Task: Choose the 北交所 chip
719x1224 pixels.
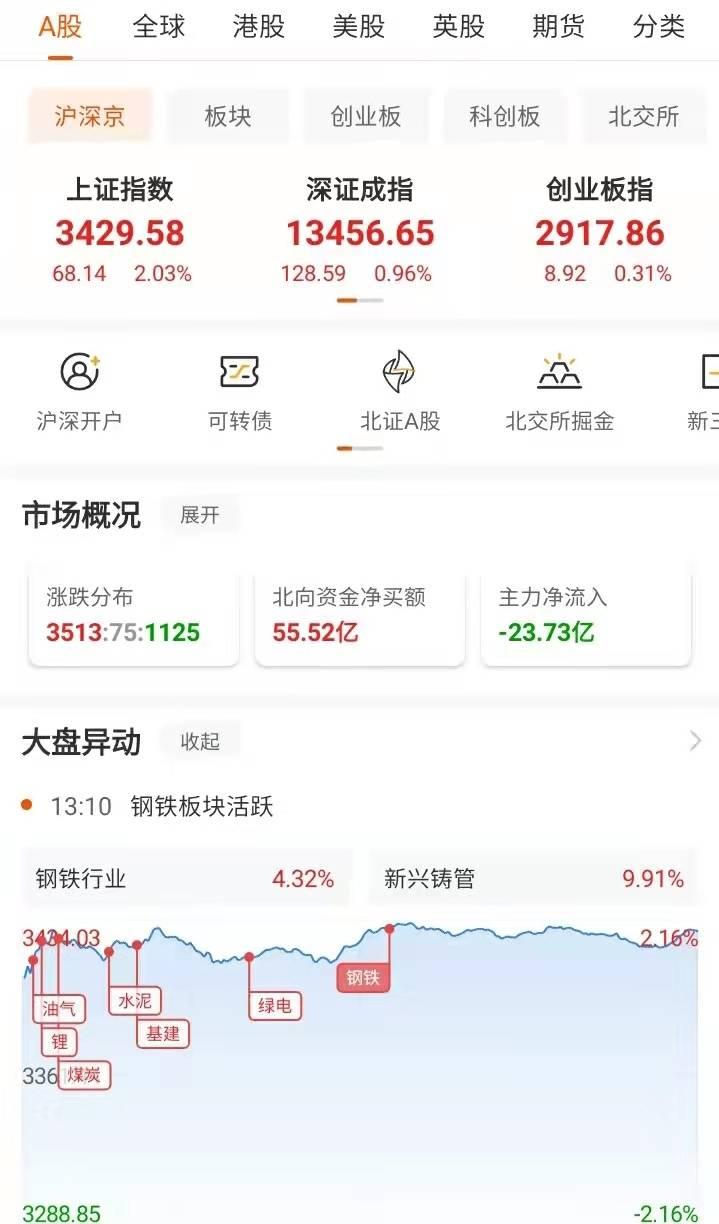Action: coord(644,116)
